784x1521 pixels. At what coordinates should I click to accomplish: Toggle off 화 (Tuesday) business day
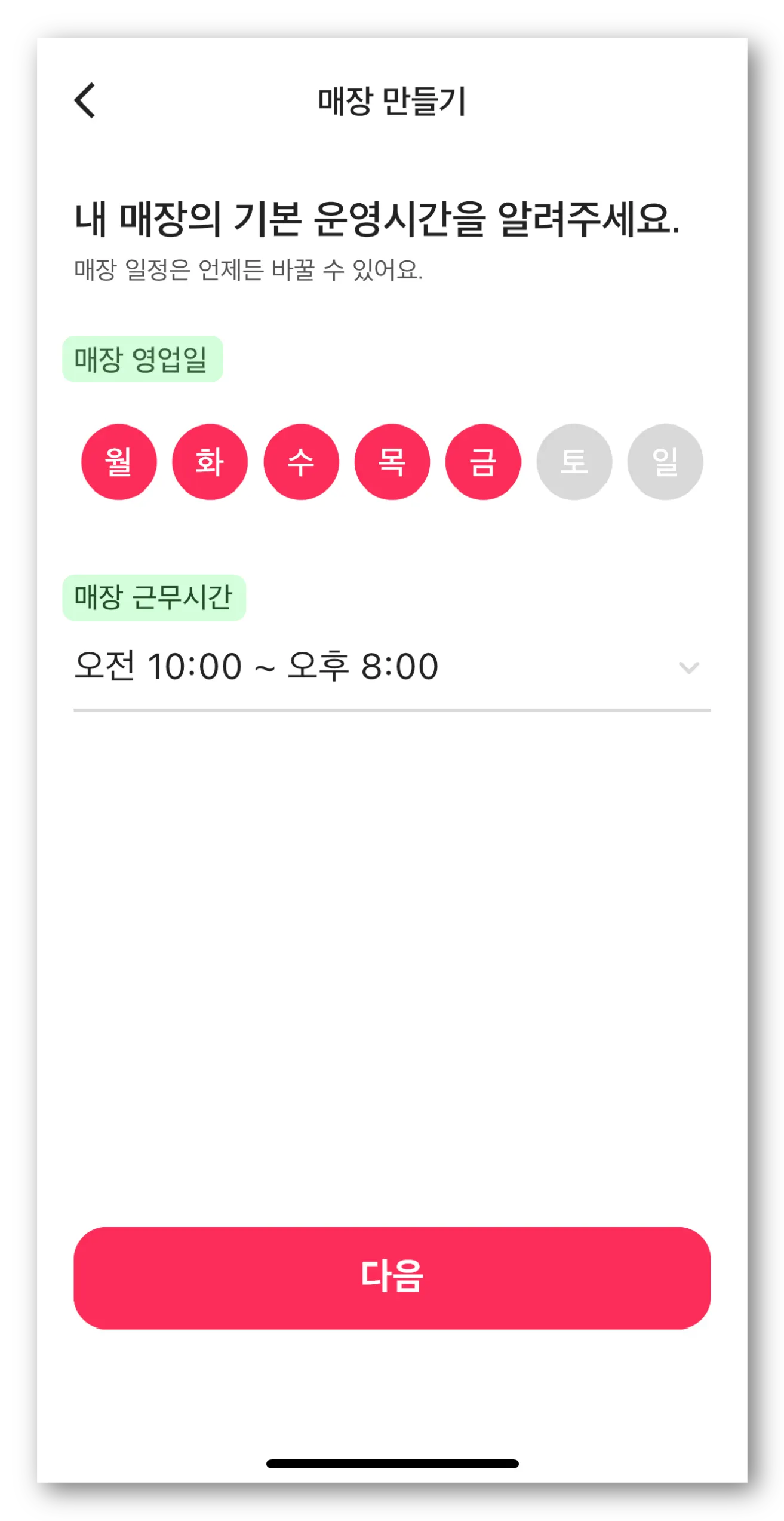tap(210, 462)
